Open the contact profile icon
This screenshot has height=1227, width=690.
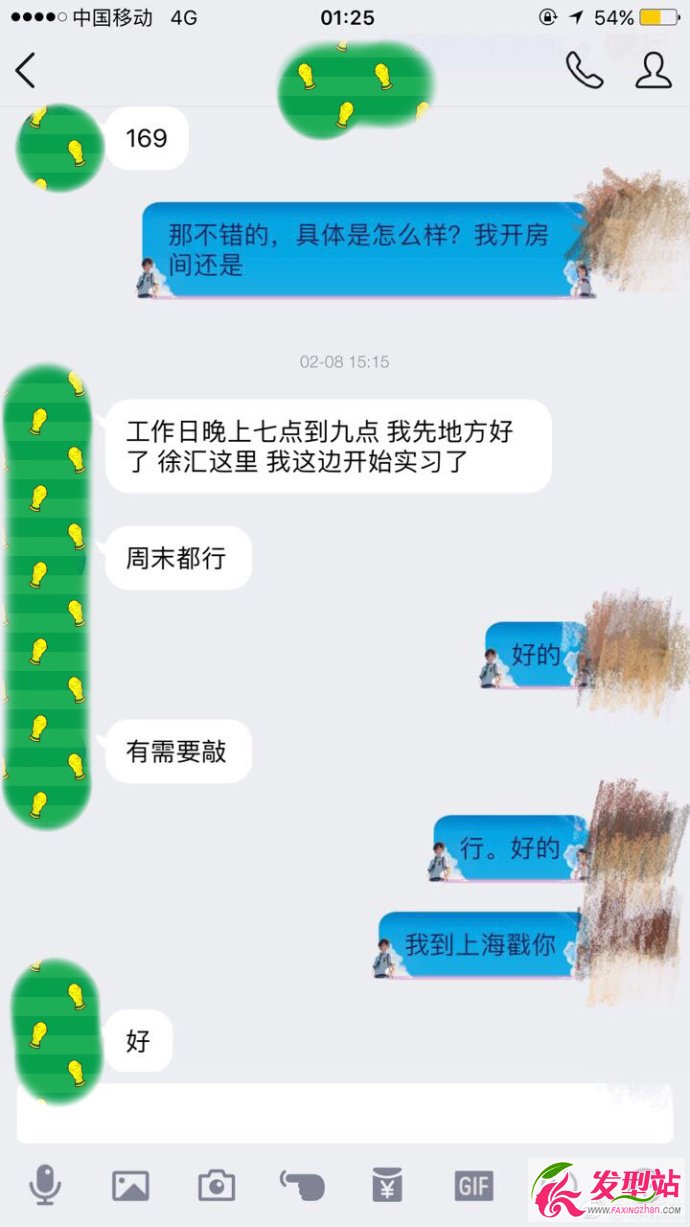pos(654,70)
